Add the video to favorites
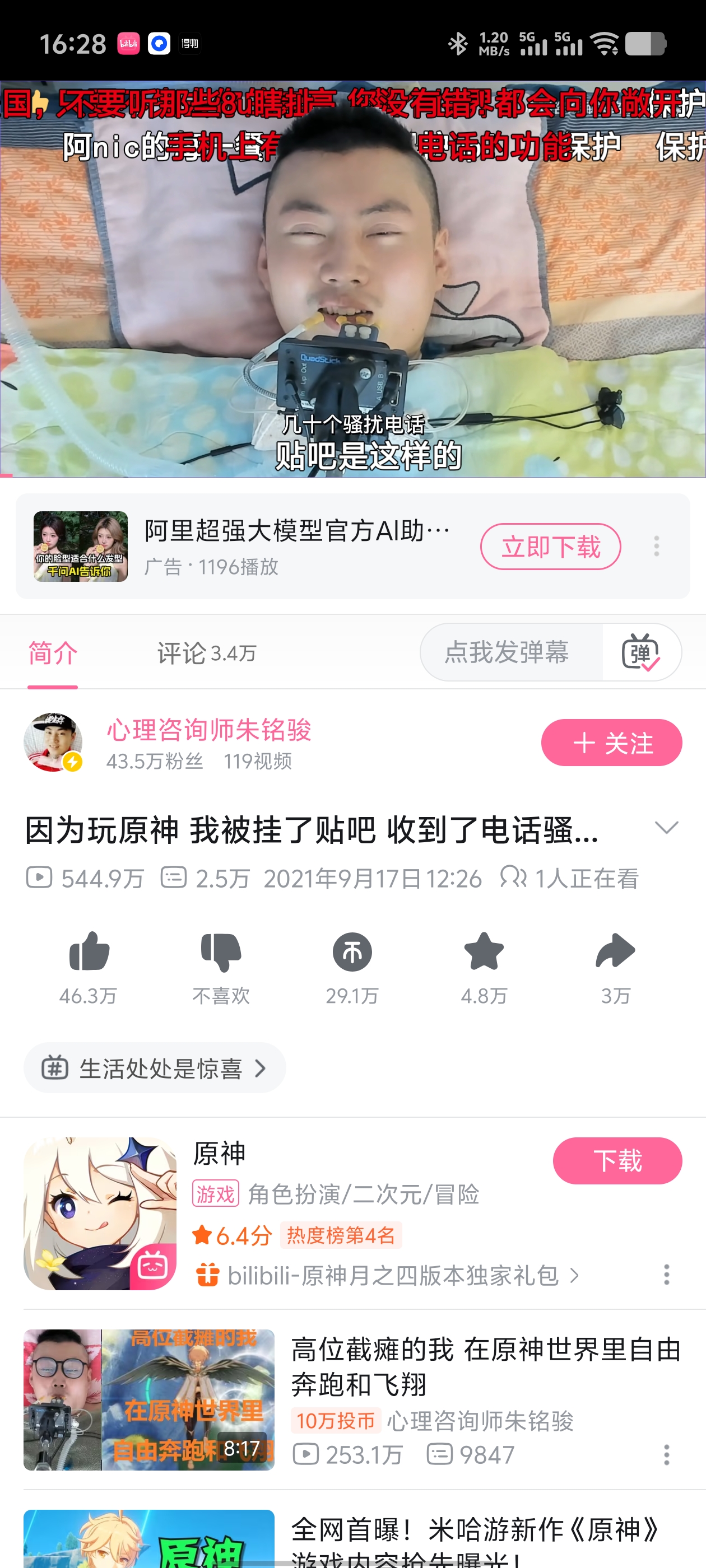The width and height of the screenshot is (706, 1568). tap(484, 952)
